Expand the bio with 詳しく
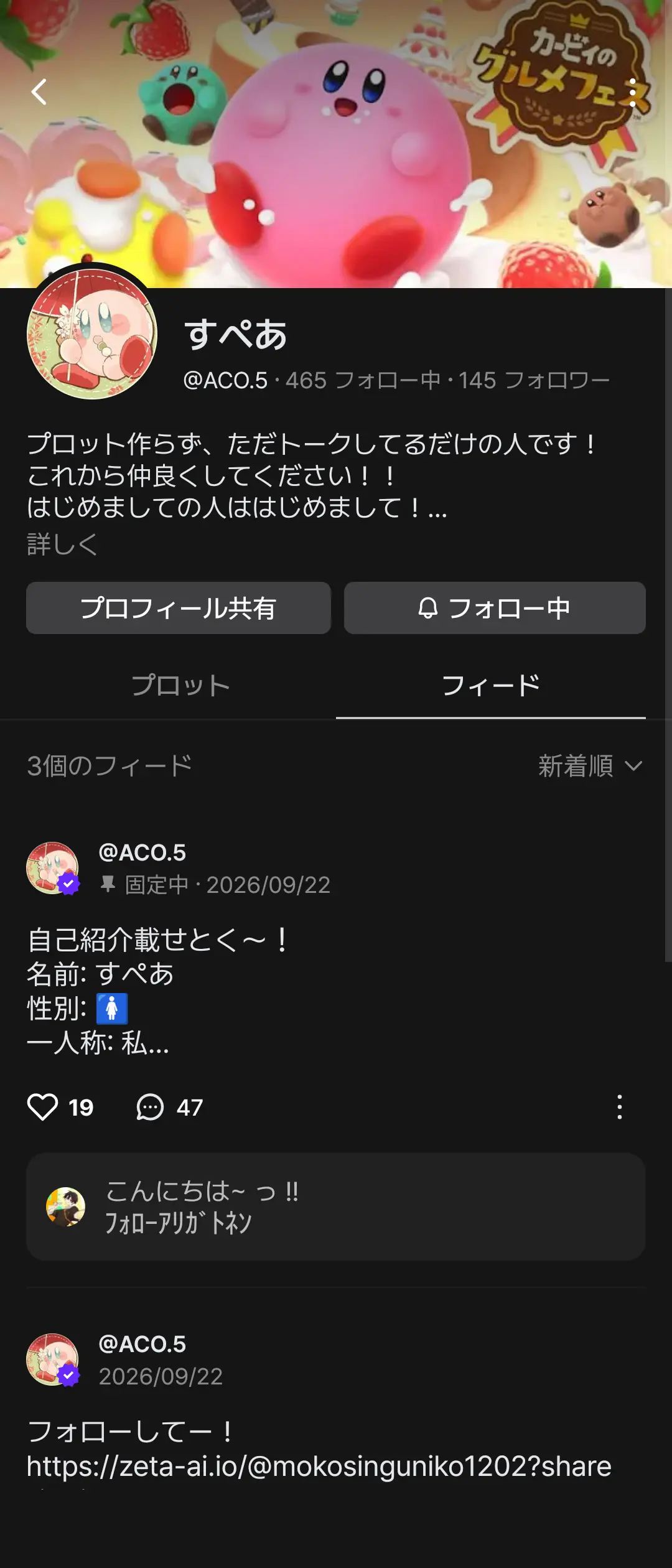Viewport: 672px width, 1568px height. [x=62, y=544]
